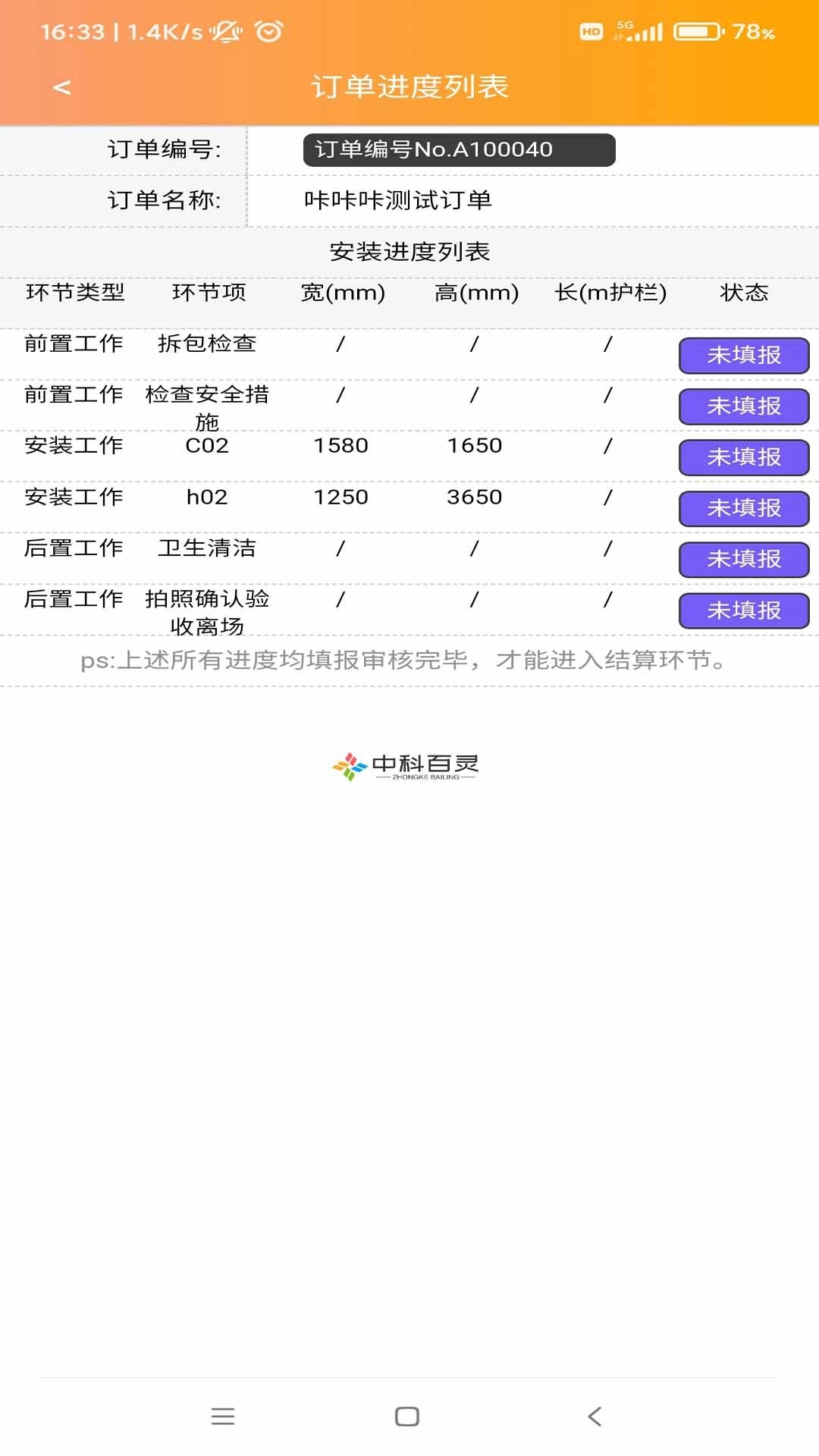Tap the 订单进度列表 title bar
Image resolution: width=819 pixels, height=1456 pixels.
(x=409, y=86)
